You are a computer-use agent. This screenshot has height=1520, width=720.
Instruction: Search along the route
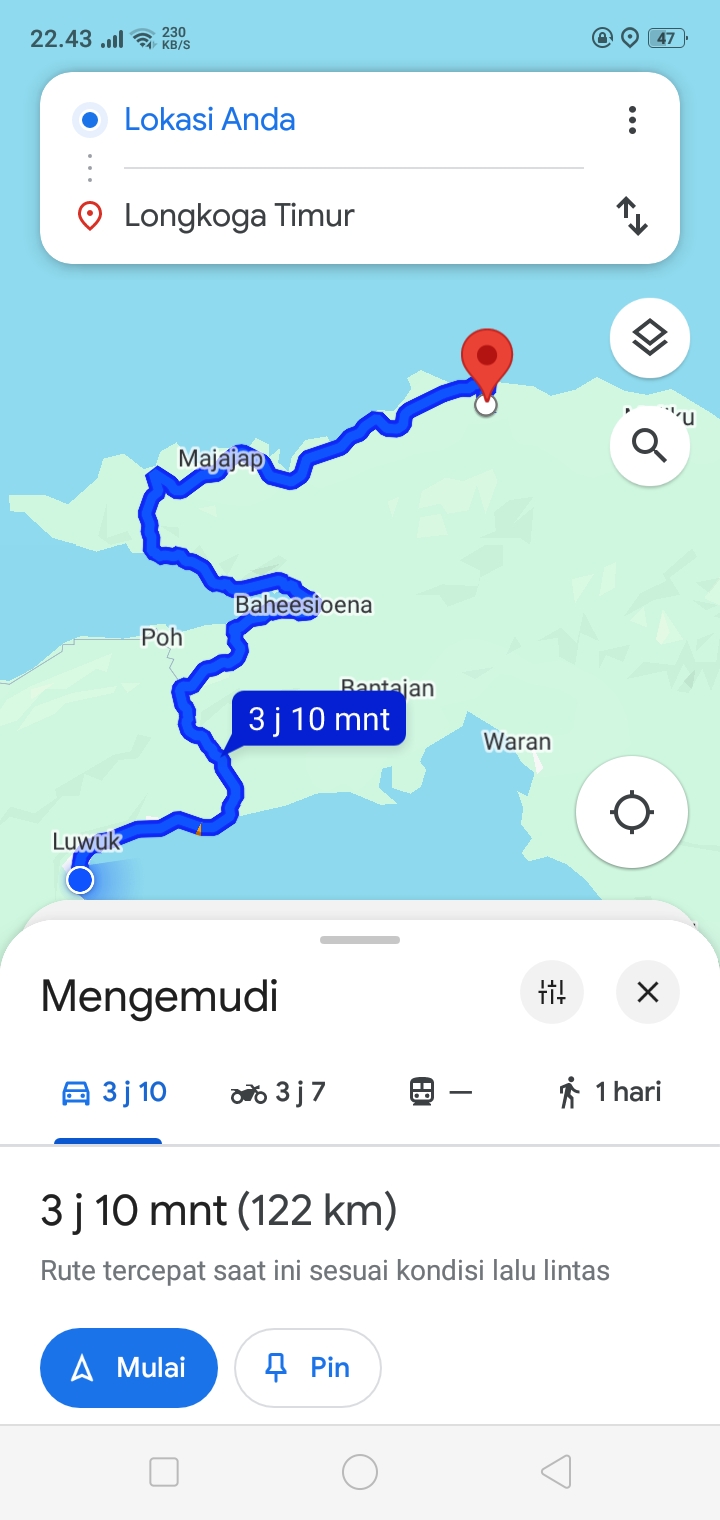coord(650,446)
